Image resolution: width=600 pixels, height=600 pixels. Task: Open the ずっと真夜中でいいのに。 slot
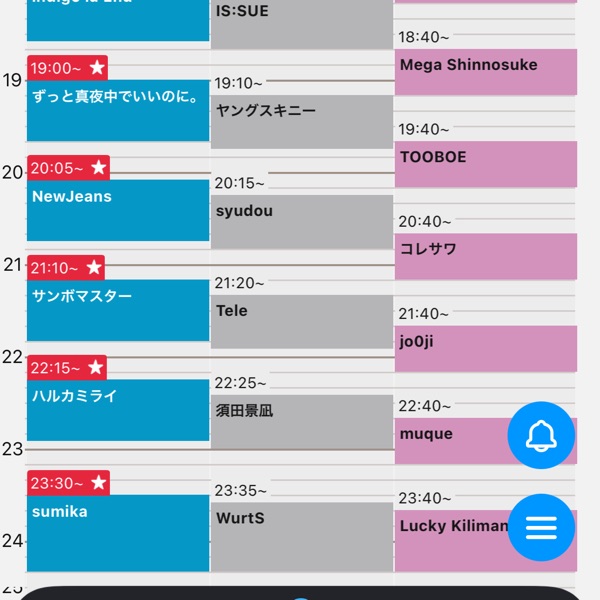pos(118,110)
